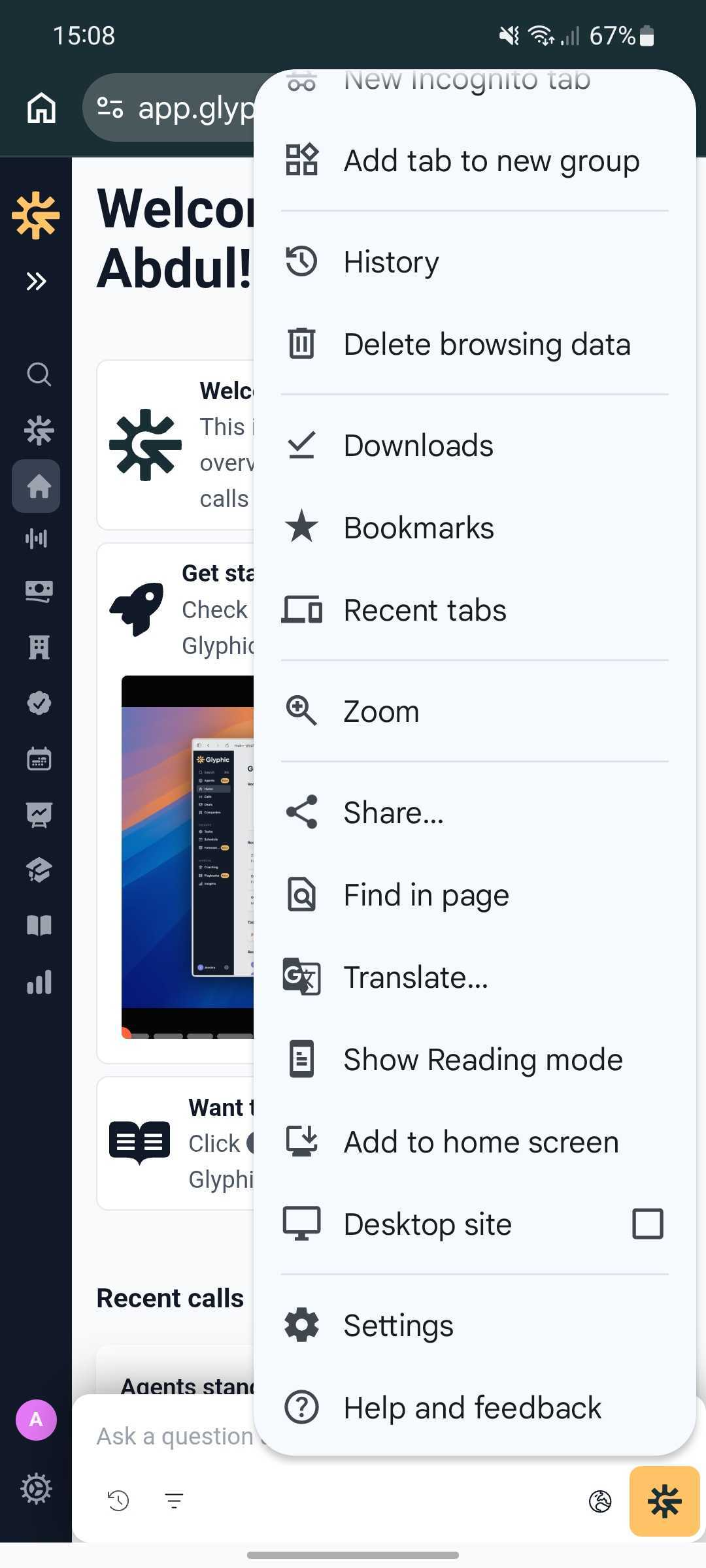Check the Desktop site checkbox
The image size is (706, 1568).
tap(647, 1224)
